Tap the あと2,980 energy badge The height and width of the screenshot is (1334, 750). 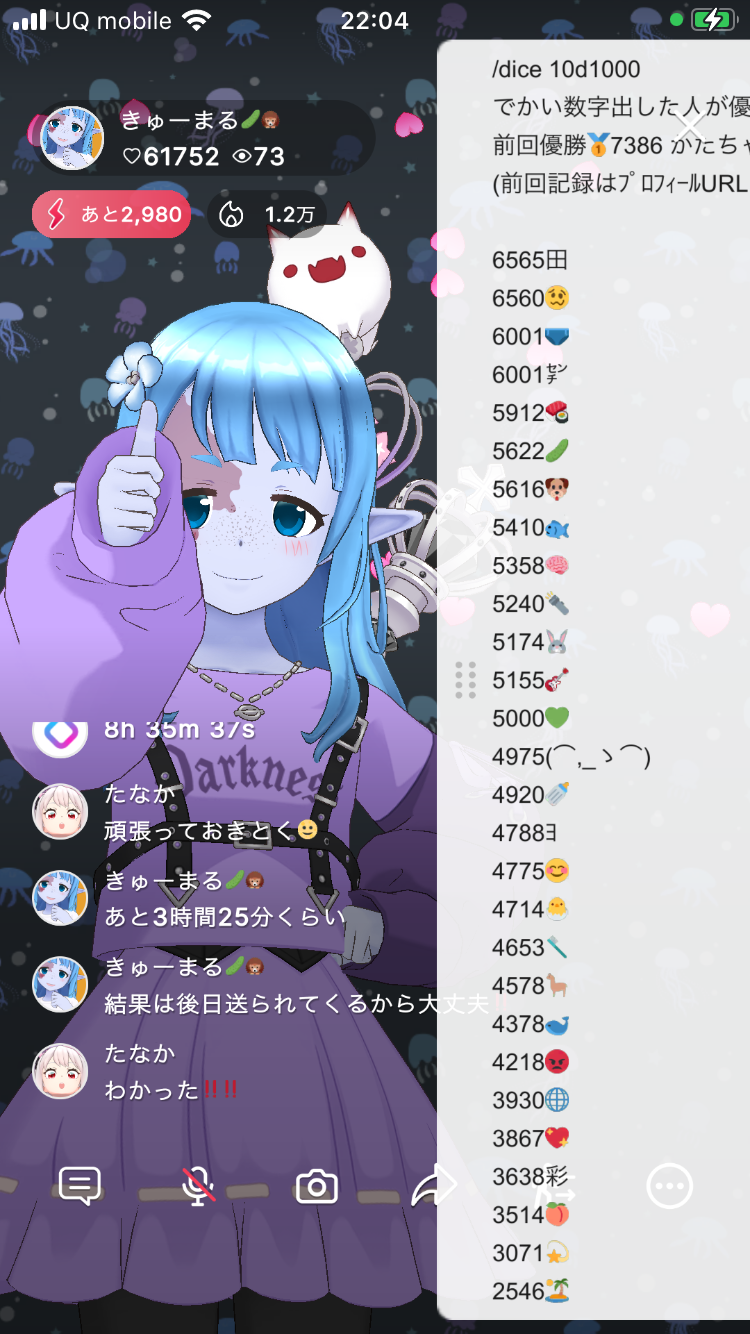coord(111,214)
